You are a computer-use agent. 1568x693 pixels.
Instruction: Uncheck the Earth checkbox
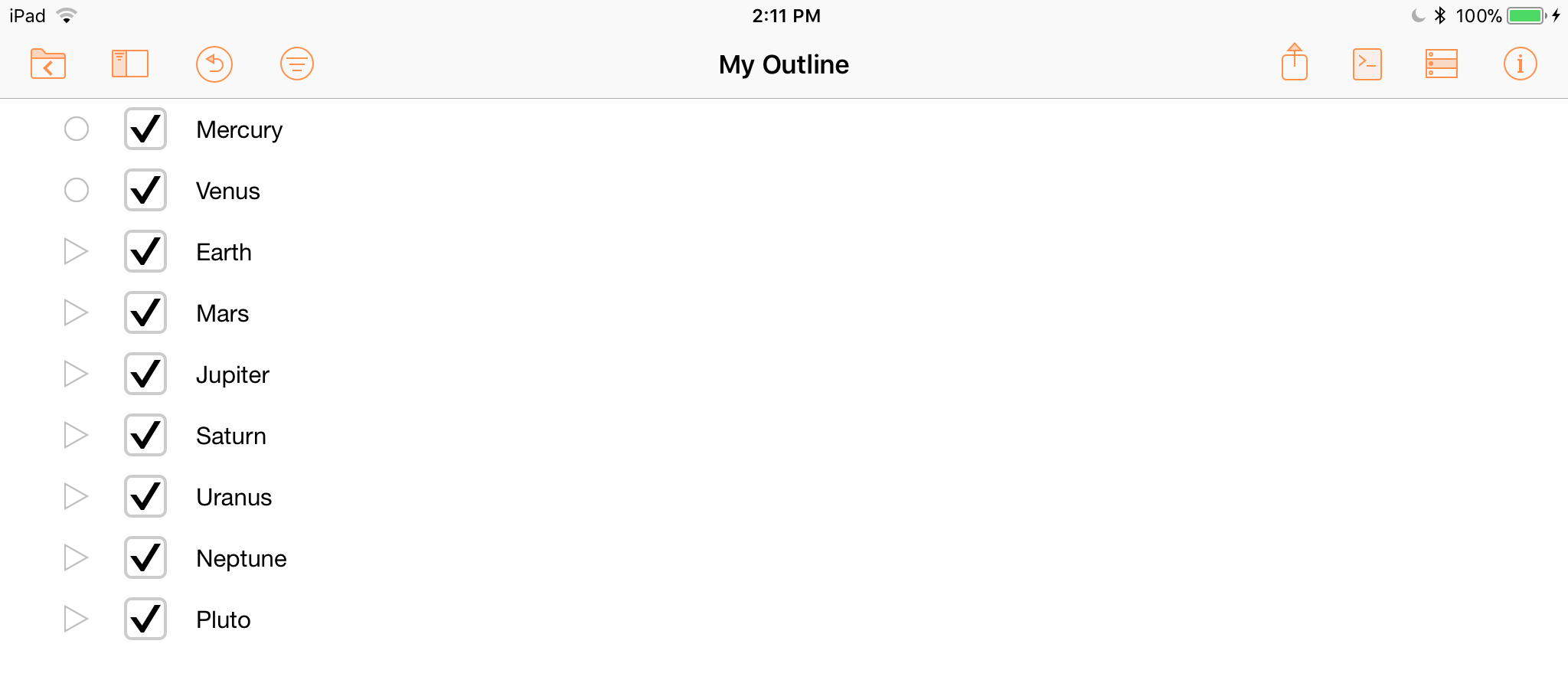145,251
